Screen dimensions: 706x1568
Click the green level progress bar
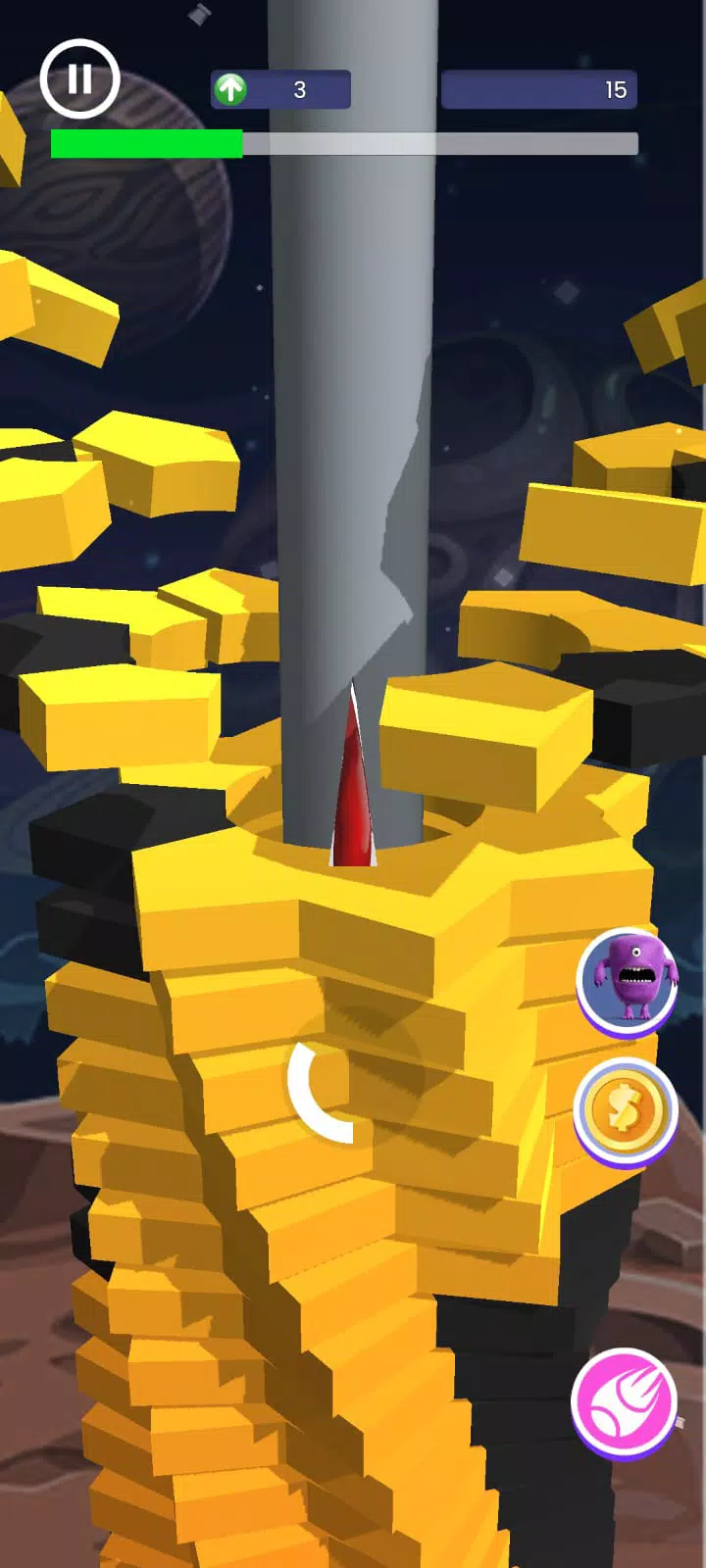click(x=147, y=144)
